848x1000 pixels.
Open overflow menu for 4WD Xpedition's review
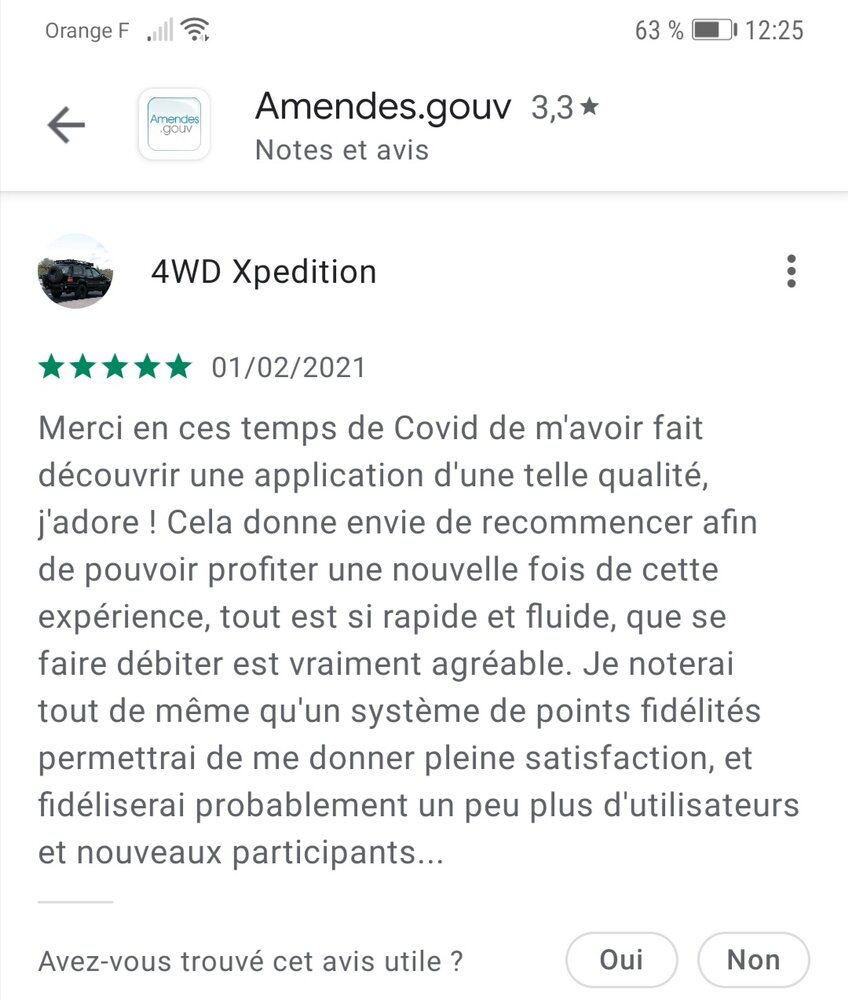click(791, 271)
